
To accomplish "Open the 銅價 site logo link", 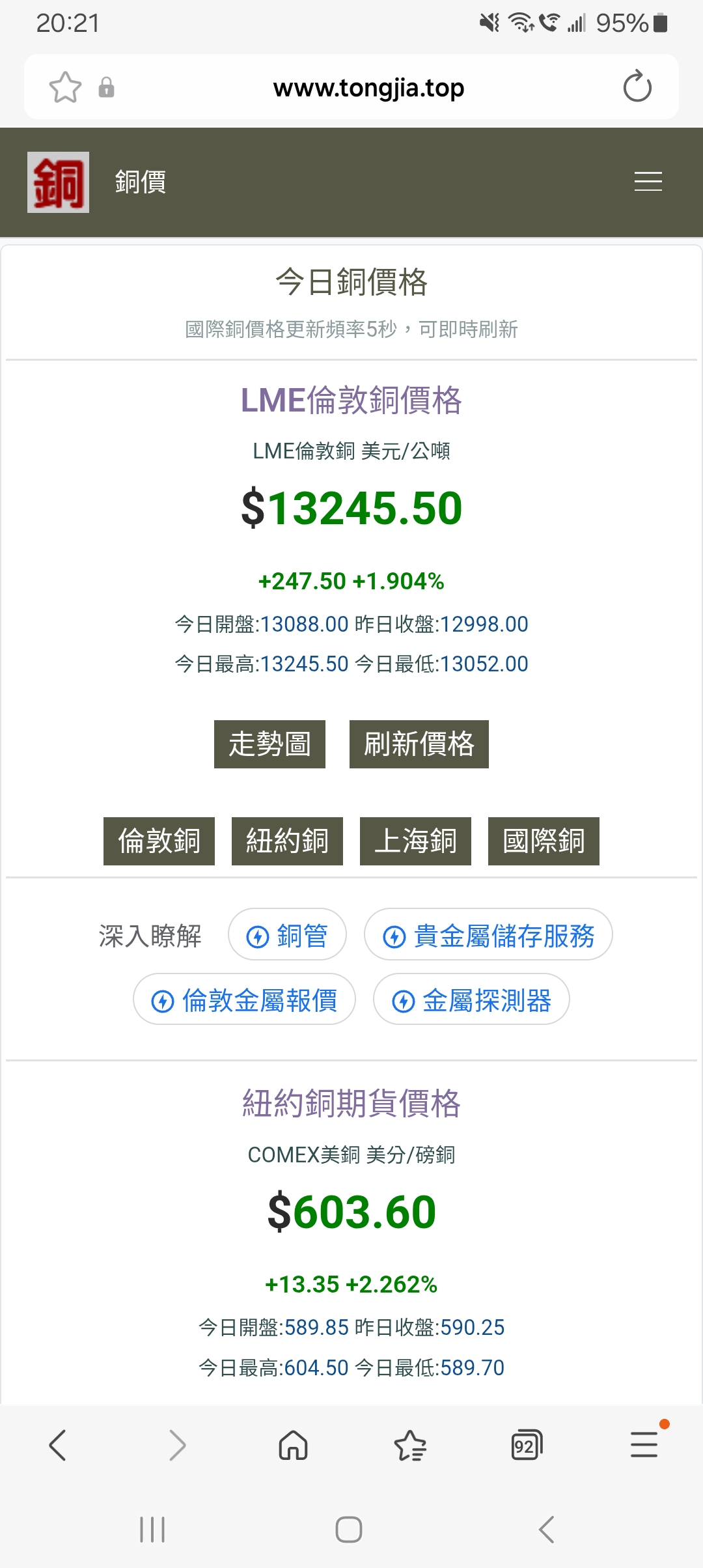I will point(58,182).
